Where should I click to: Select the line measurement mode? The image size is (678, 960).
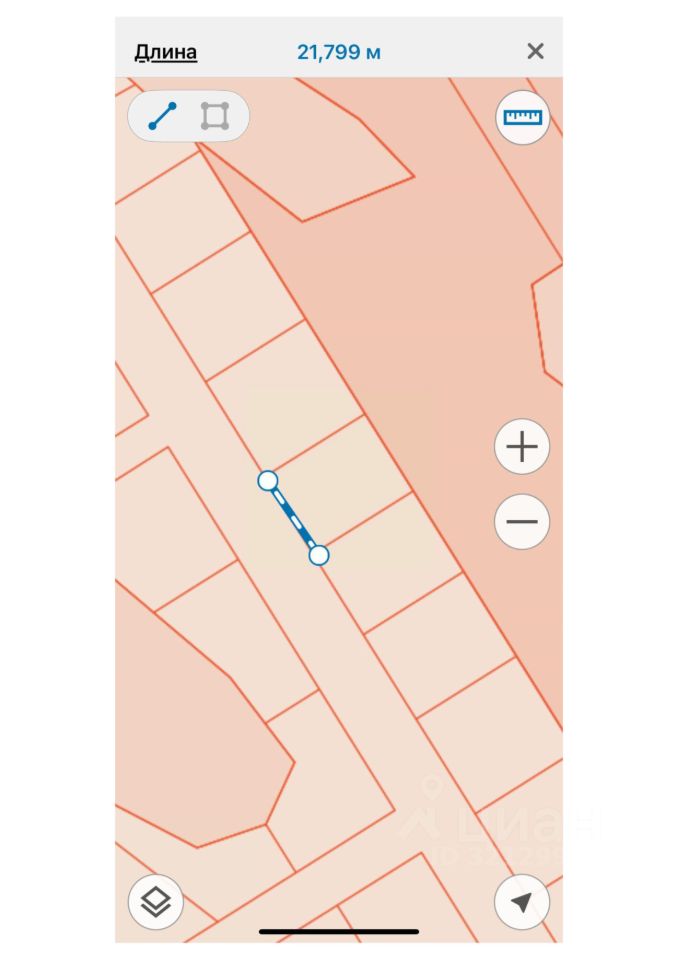(x=162, y=117)
